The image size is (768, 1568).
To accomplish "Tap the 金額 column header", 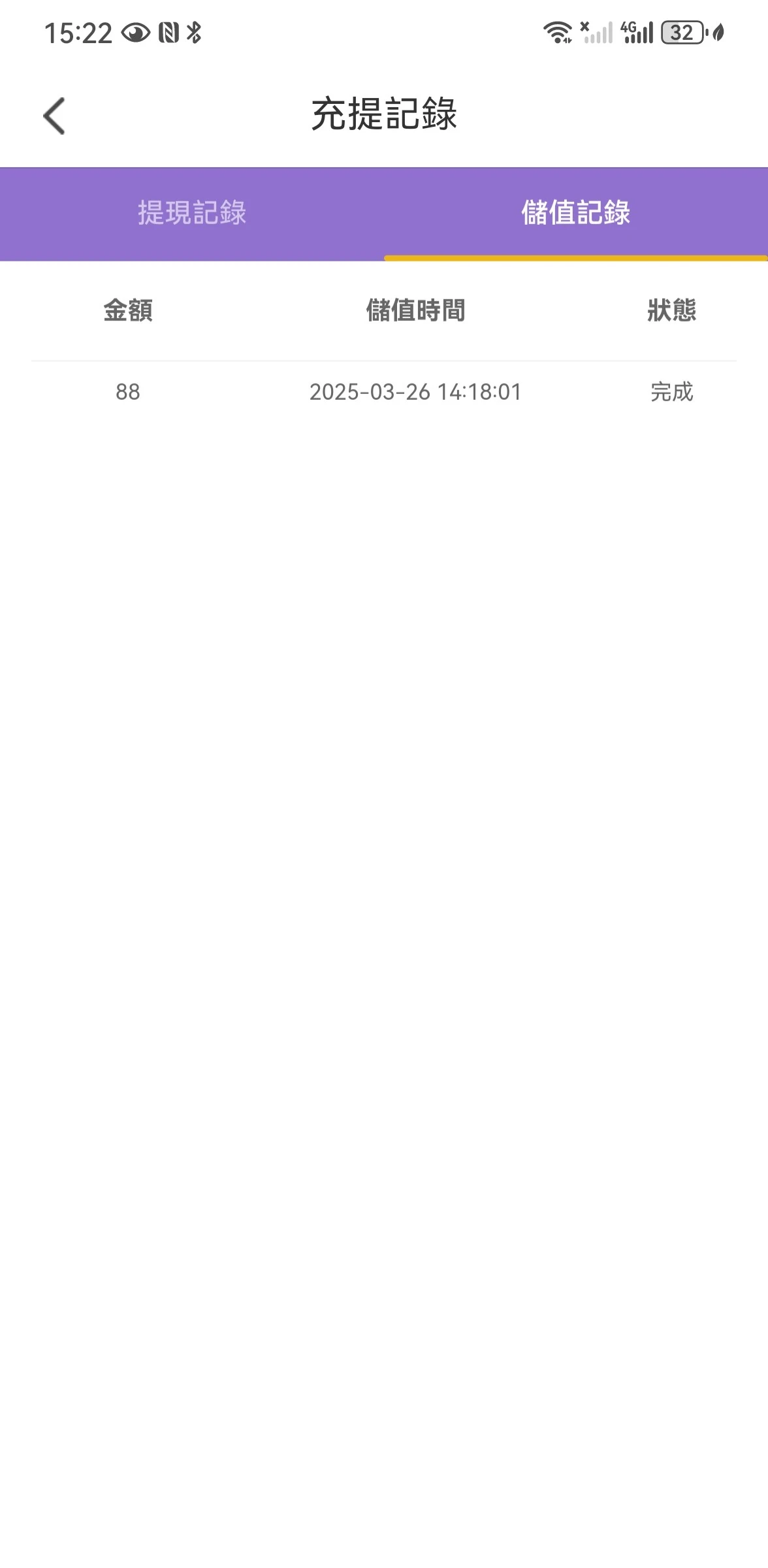I will [129, 312].
